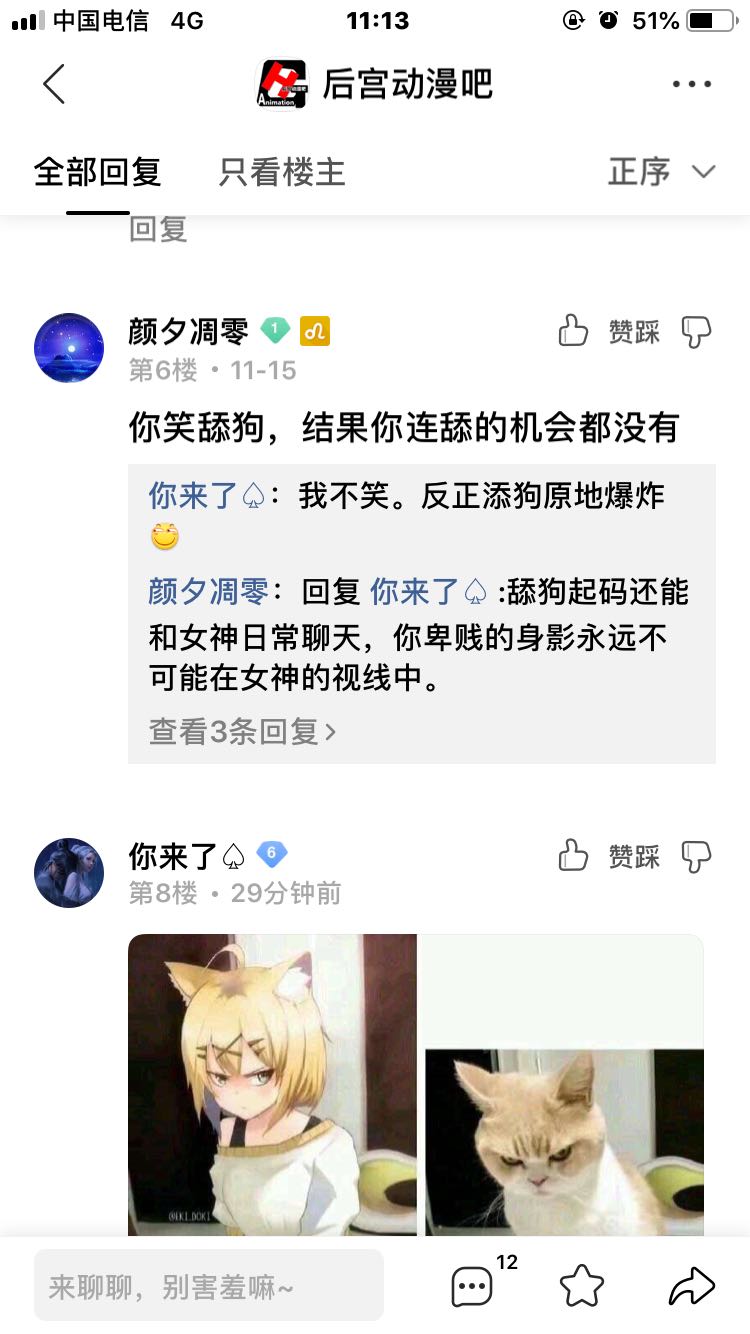Share this thread
The width and height of the screenshot is (750, 1334).
pyautogui.click(x=692, y=1286)
